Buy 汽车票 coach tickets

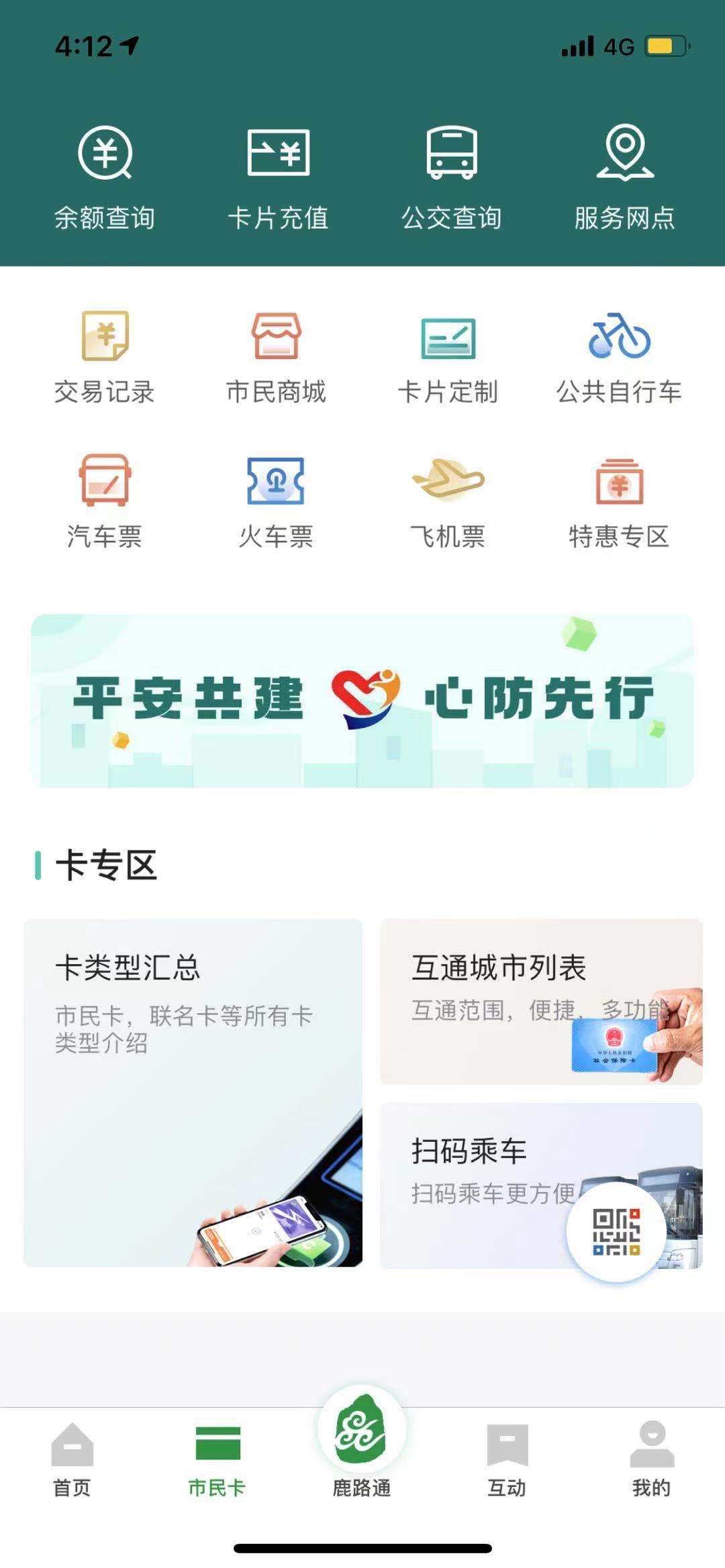tap(105, 501)
